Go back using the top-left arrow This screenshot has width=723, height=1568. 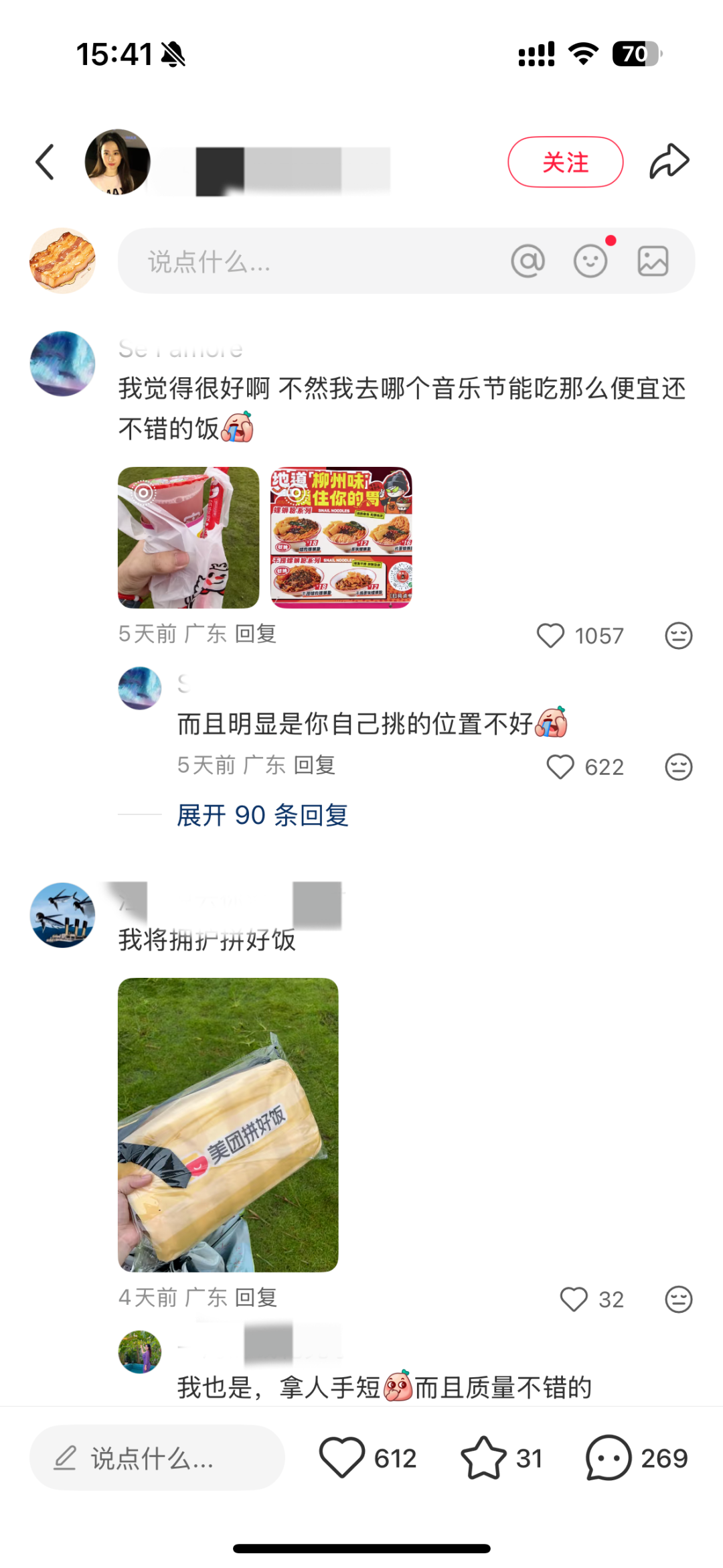click(x=46, y=162)
